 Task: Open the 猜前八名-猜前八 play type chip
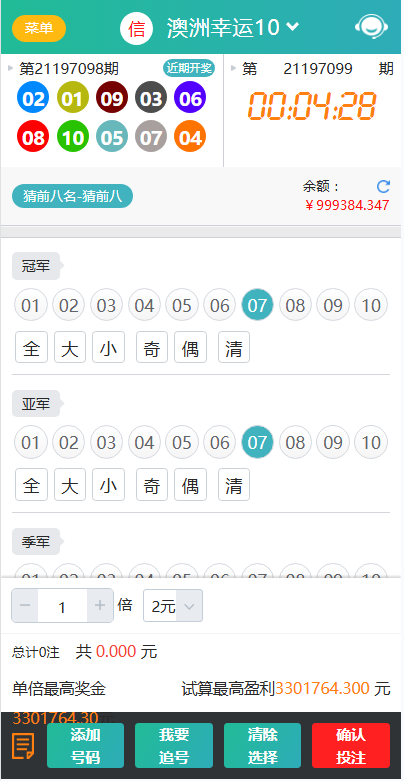coord(73,196)
